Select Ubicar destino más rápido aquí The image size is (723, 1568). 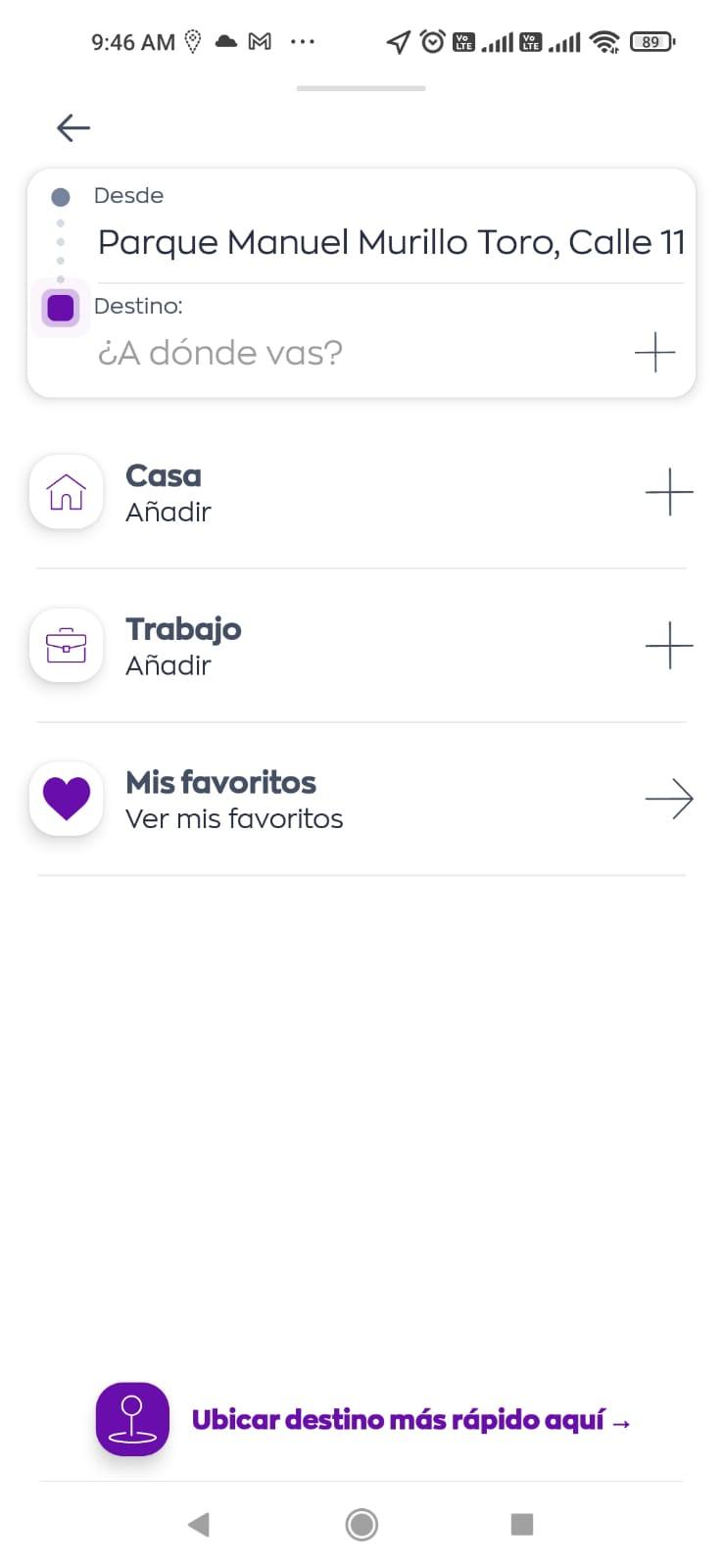coord(411,1420)
